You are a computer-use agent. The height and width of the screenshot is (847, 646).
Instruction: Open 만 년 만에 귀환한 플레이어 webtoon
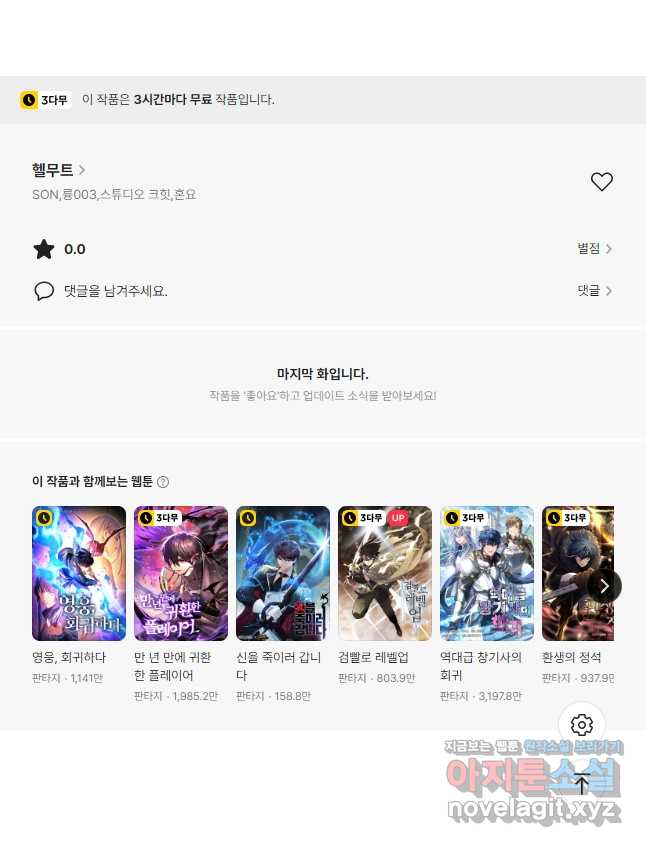click(x=181, y=573)
